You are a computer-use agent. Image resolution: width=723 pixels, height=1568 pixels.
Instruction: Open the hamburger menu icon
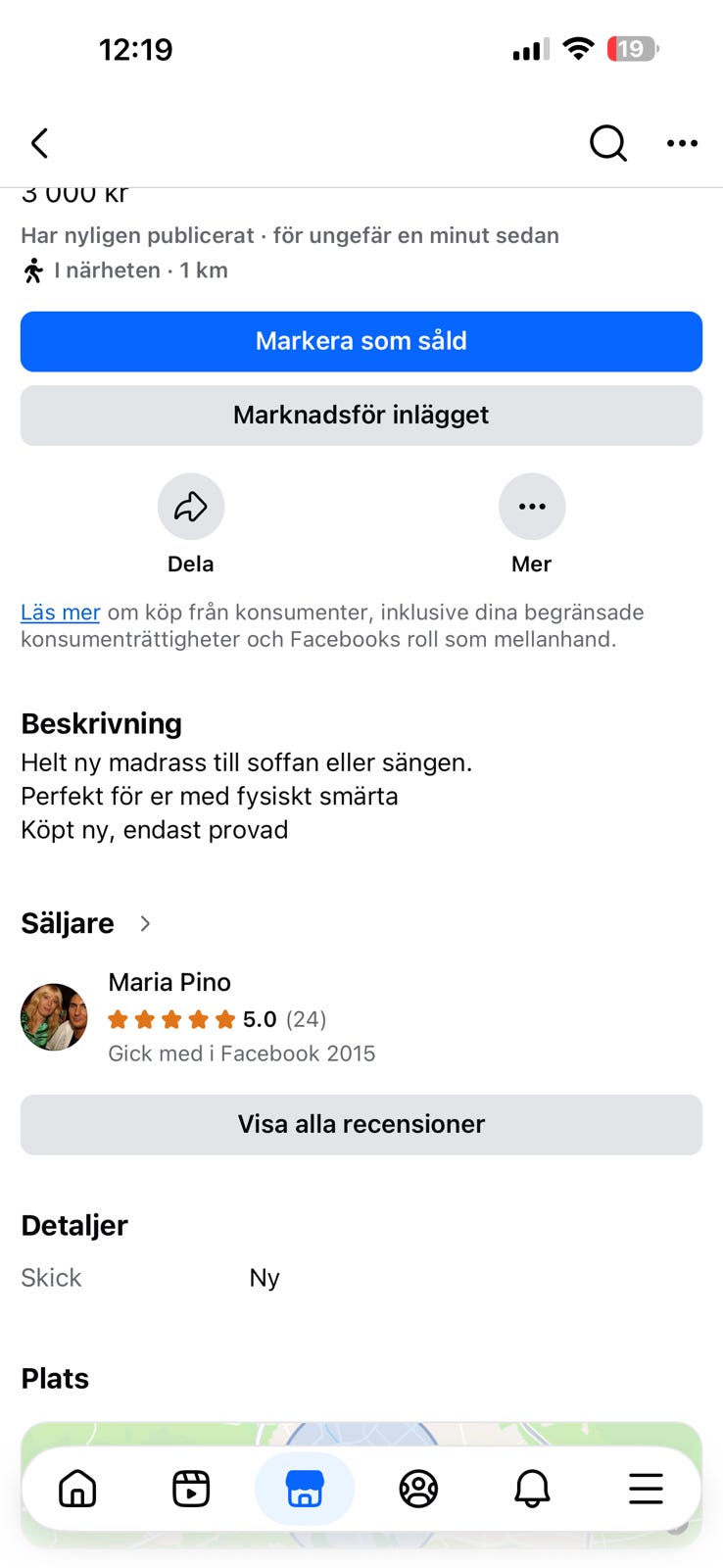646,1489
